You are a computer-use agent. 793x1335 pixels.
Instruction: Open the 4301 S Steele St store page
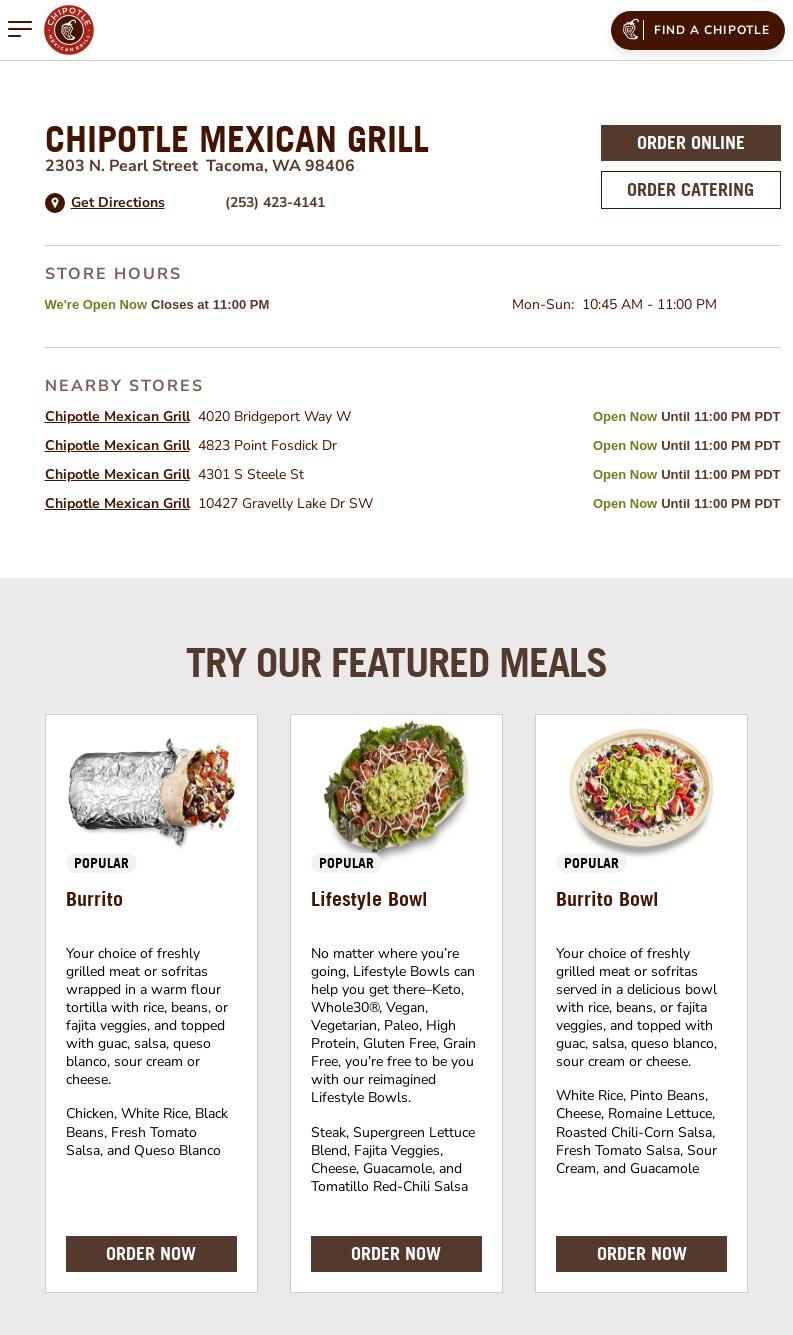coord(117,474)
